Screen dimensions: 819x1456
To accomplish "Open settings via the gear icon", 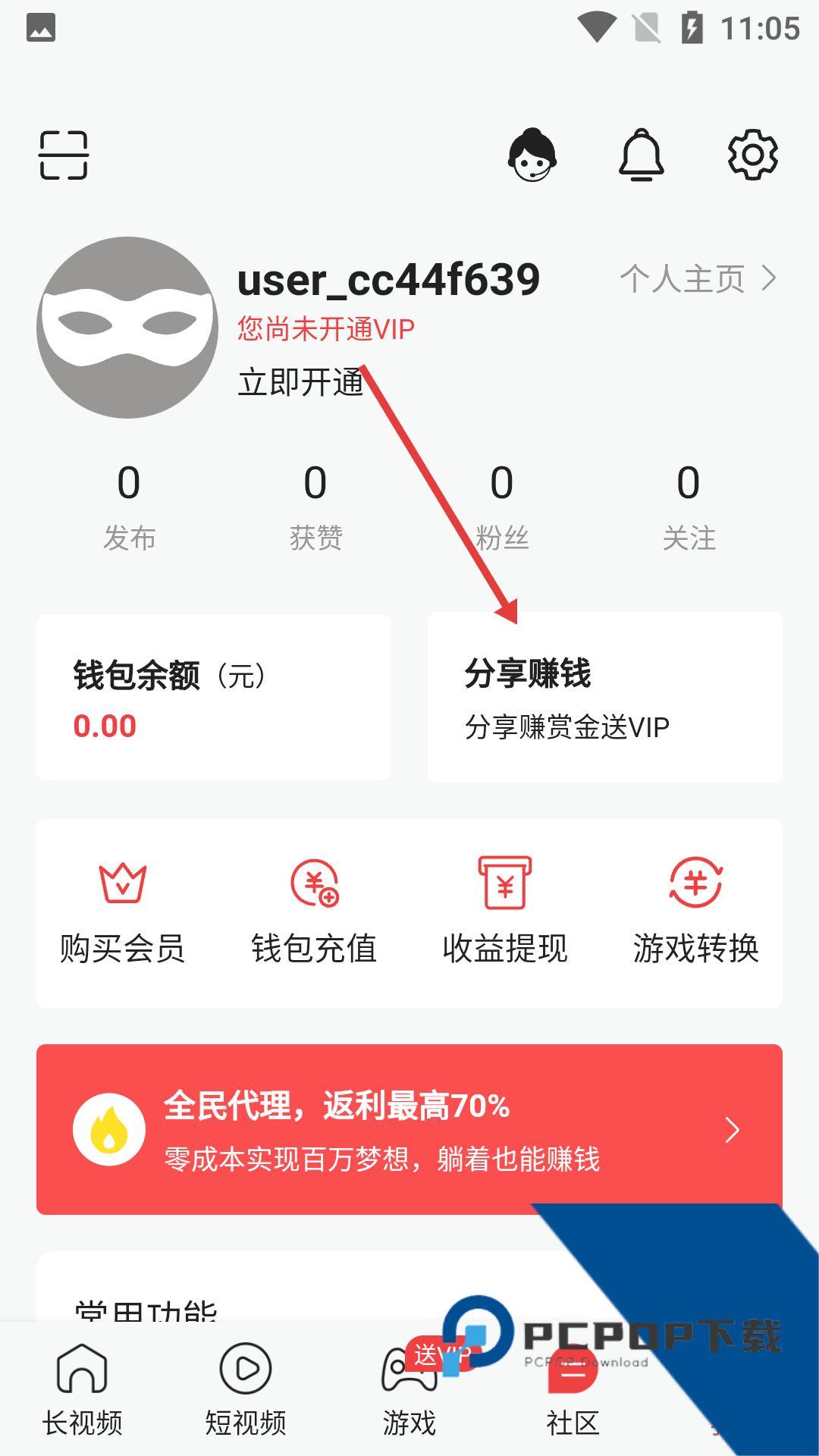I will (x=753, y=154).
